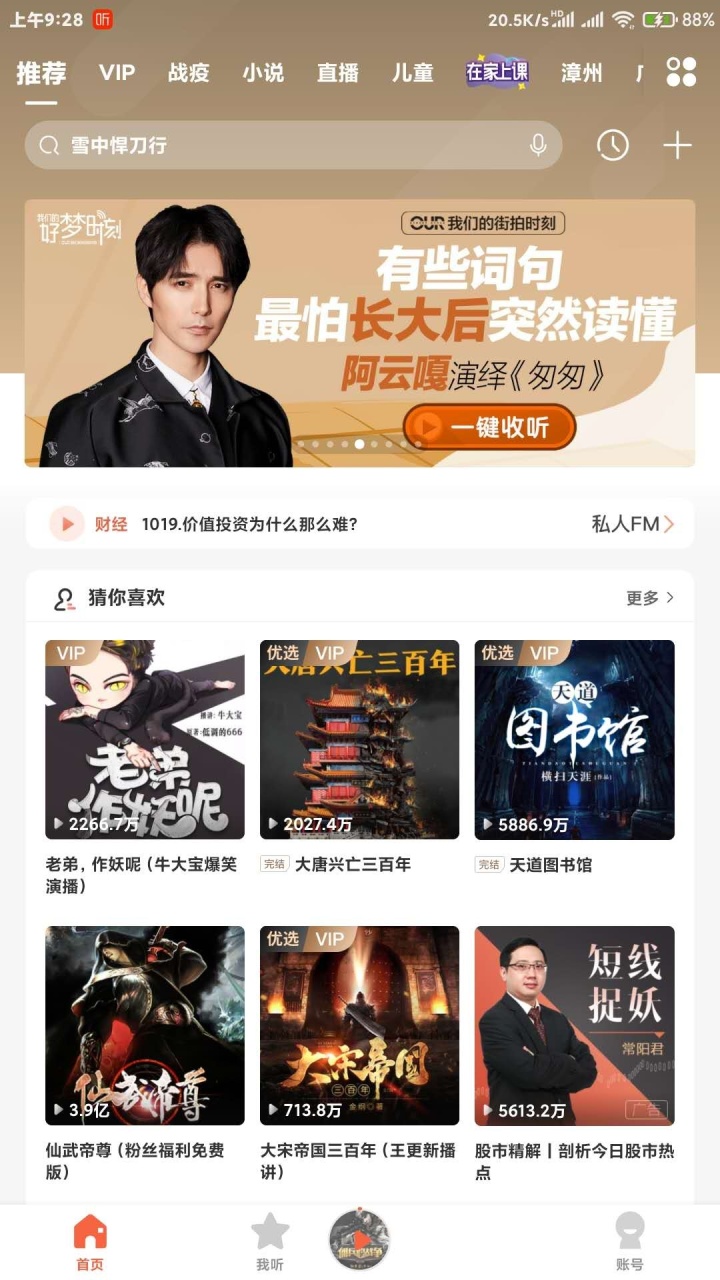Open listening history clock icon
Viewport: 720px width, 1280px height.
pos(612,146)
